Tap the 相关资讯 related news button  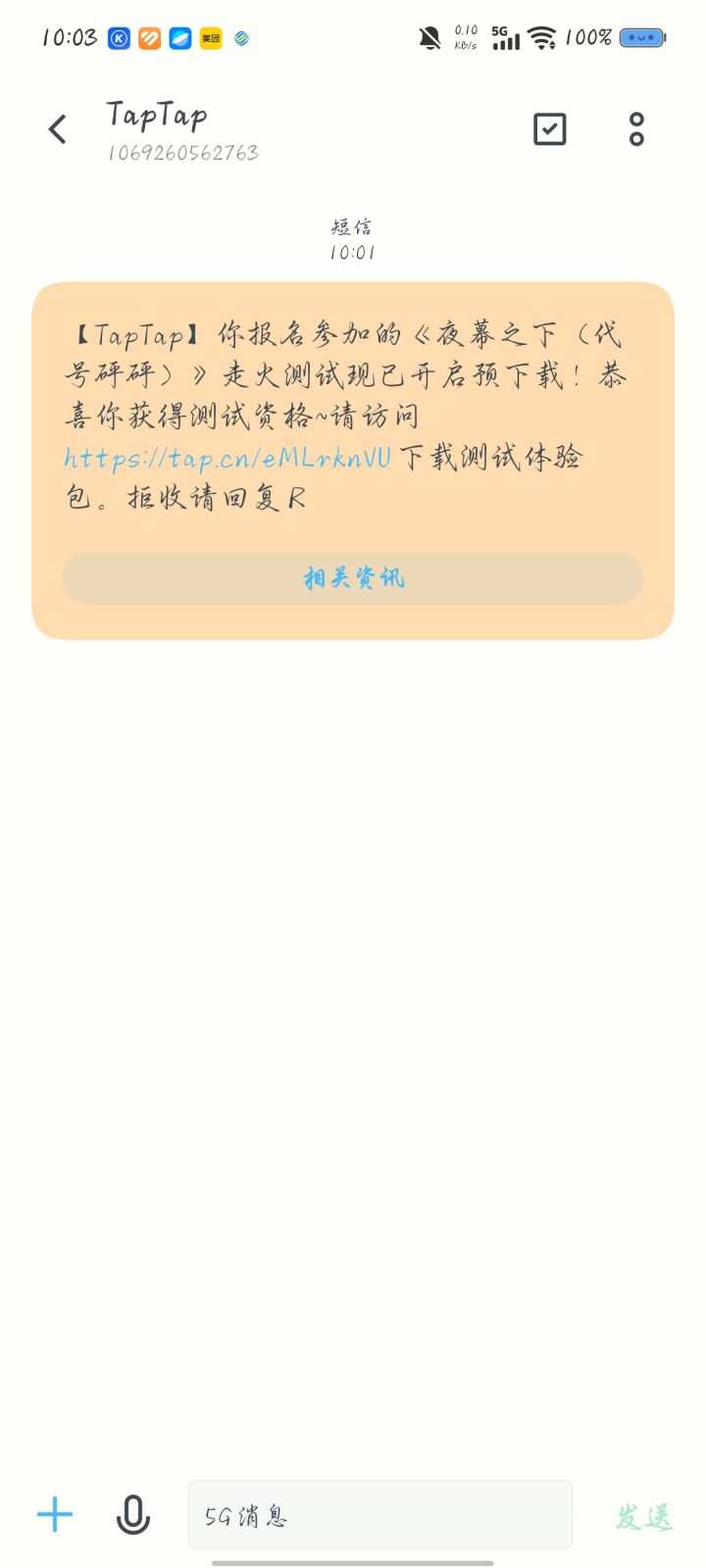point(351,578)
